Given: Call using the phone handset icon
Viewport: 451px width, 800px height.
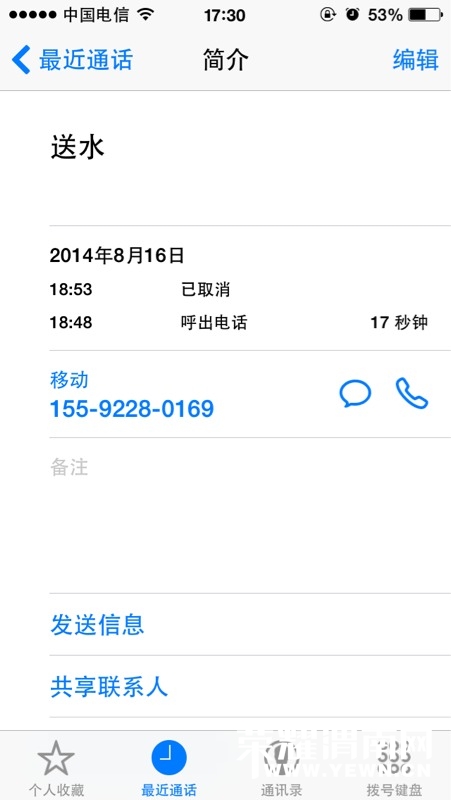Looking at the screenshot, I should [x=412, y=393].
